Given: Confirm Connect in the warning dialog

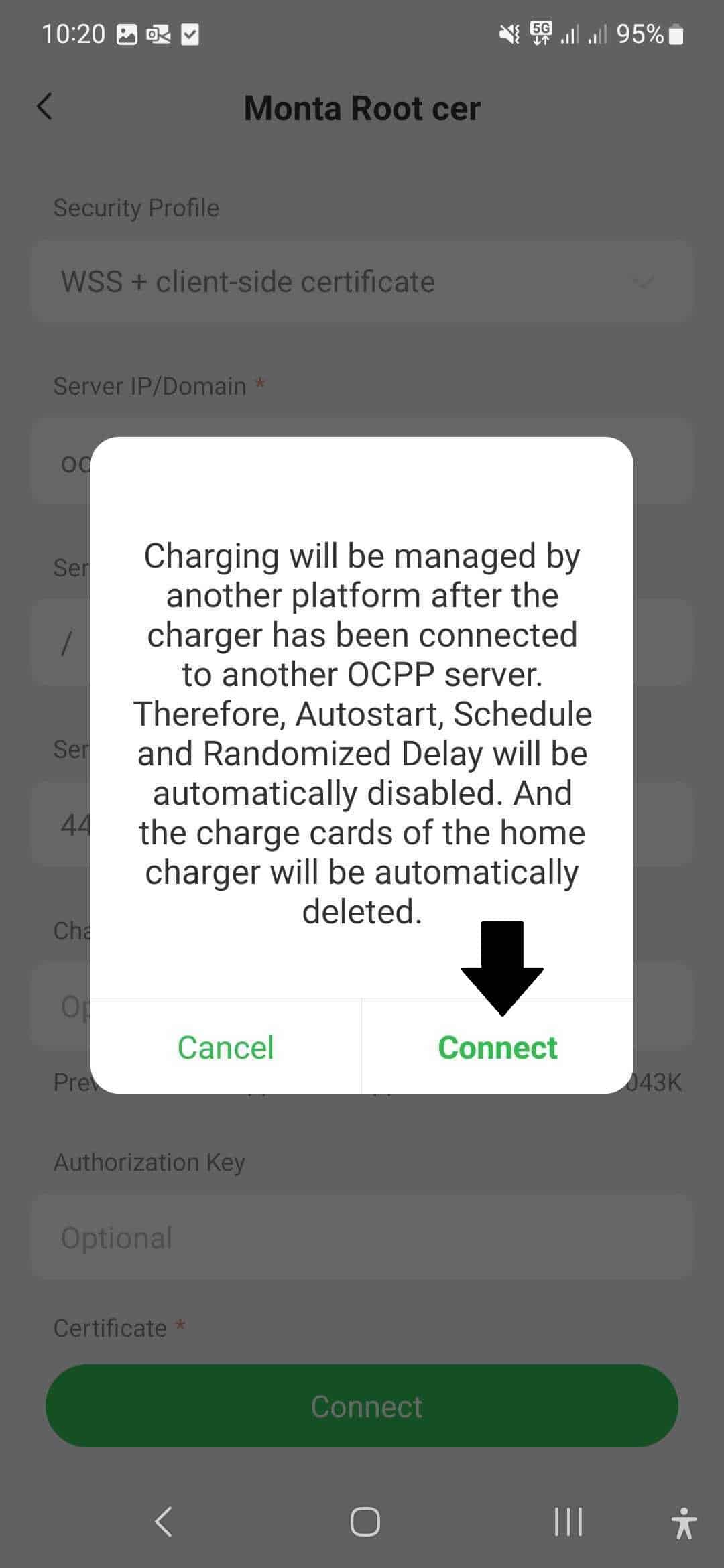Looking at the screenshot, I should pos(497,1047).
